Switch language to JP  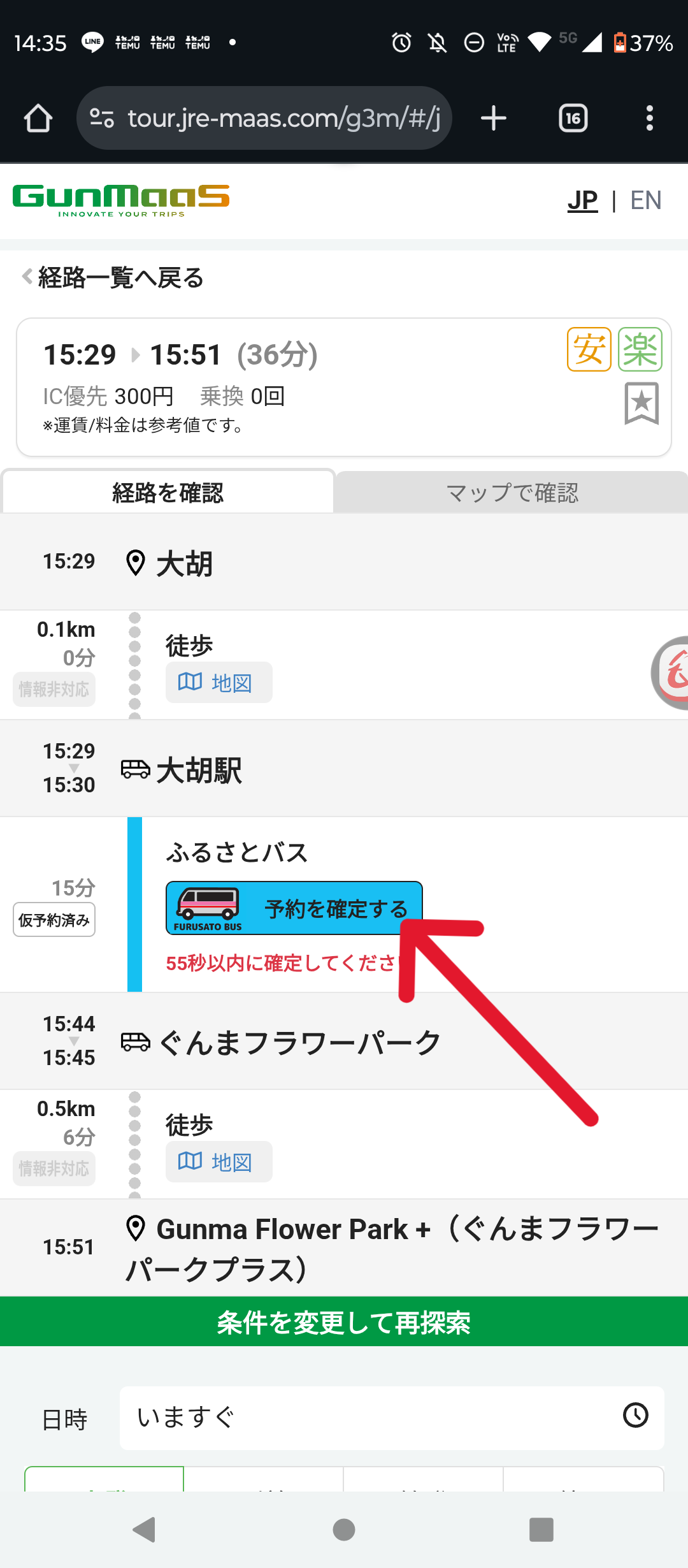coord(582,200)
